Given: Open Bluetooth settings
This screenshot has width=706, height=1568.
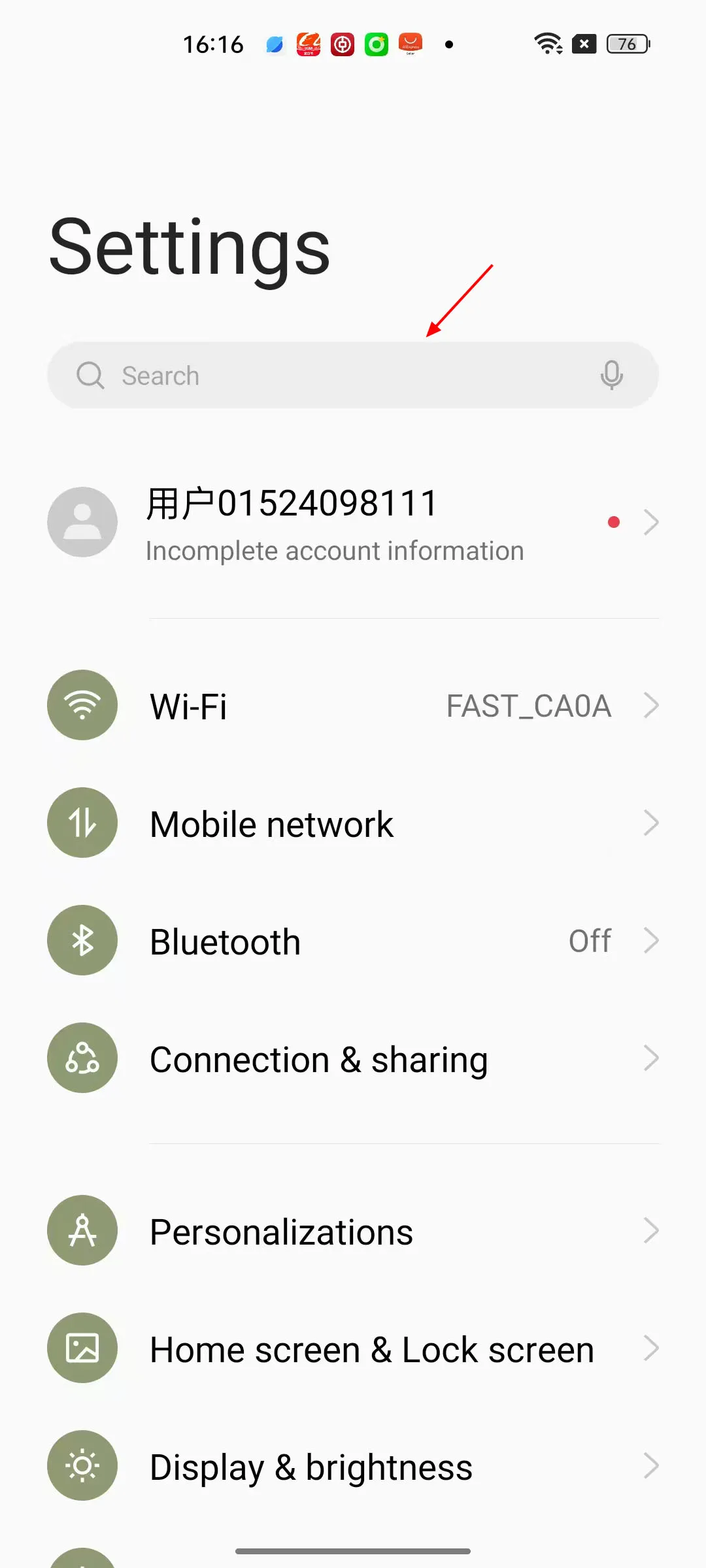Looking at the screenshot, I should tap(353, 941).
